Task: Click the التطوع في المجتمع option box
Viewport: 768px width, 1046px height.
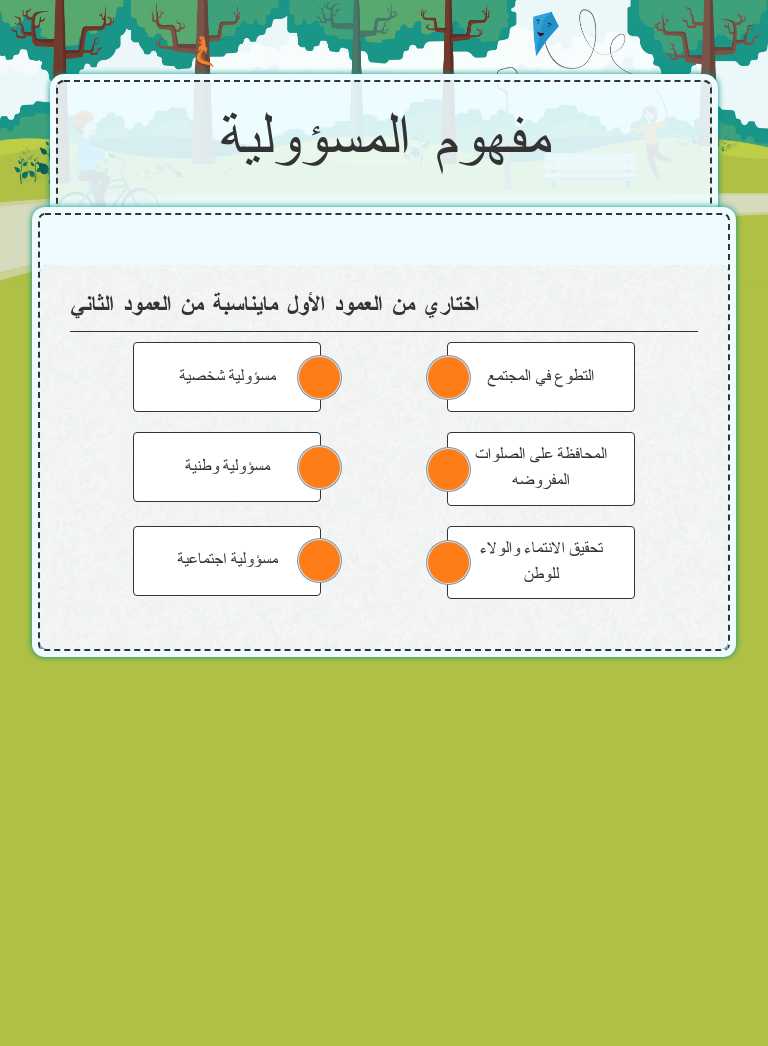Action: coord(541,377)
